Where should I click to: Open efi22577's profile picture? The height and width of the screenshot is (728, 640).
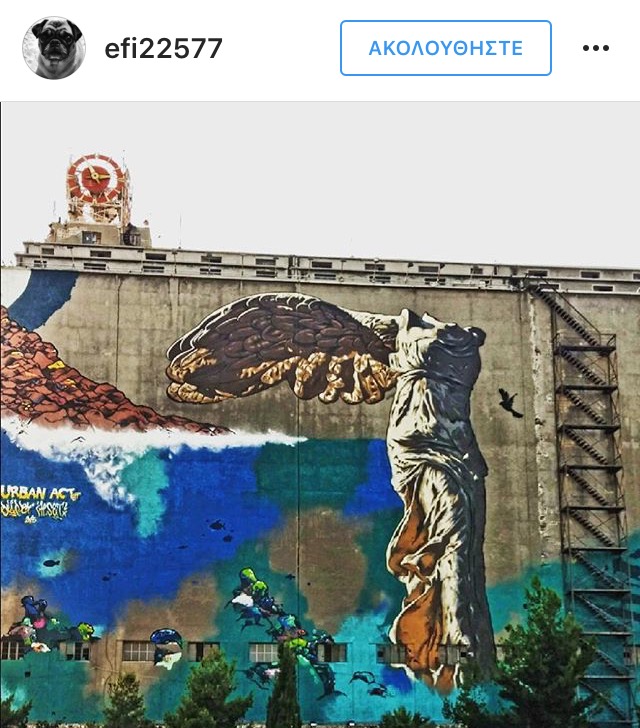[x=53, y=48]
